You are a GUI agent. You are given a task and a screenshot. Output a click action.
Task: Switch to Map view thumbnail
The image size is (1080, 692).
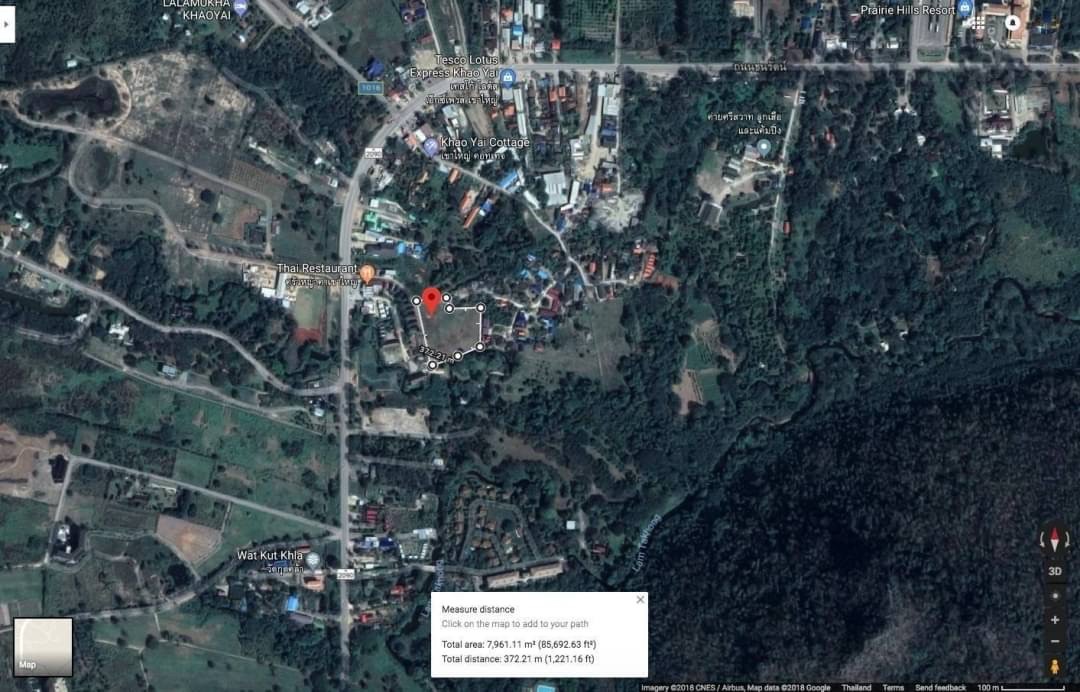(43, 646)
